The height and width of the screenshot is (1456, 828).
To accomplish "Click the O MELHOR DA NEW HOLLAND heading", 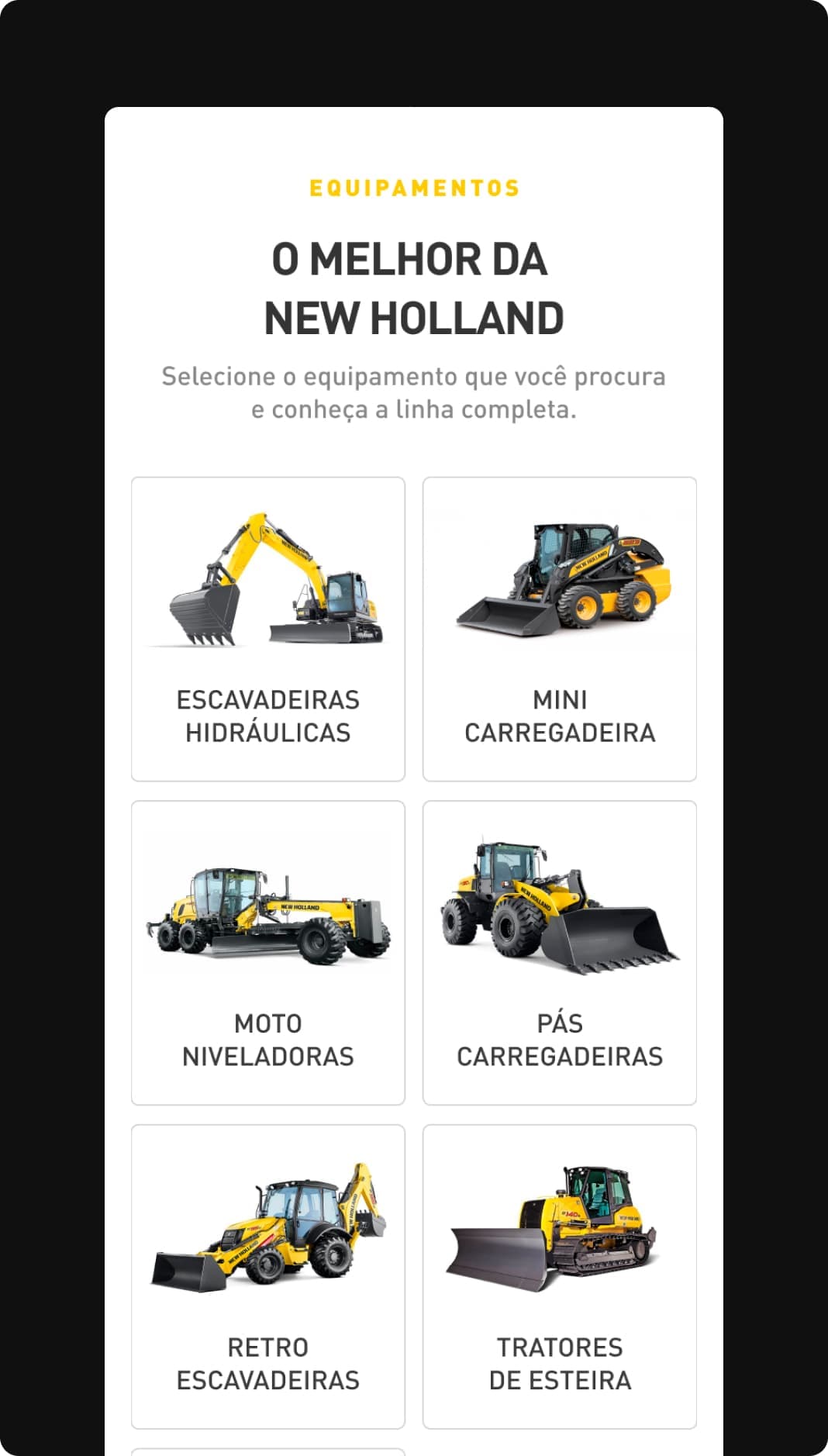I will point(414,287).
